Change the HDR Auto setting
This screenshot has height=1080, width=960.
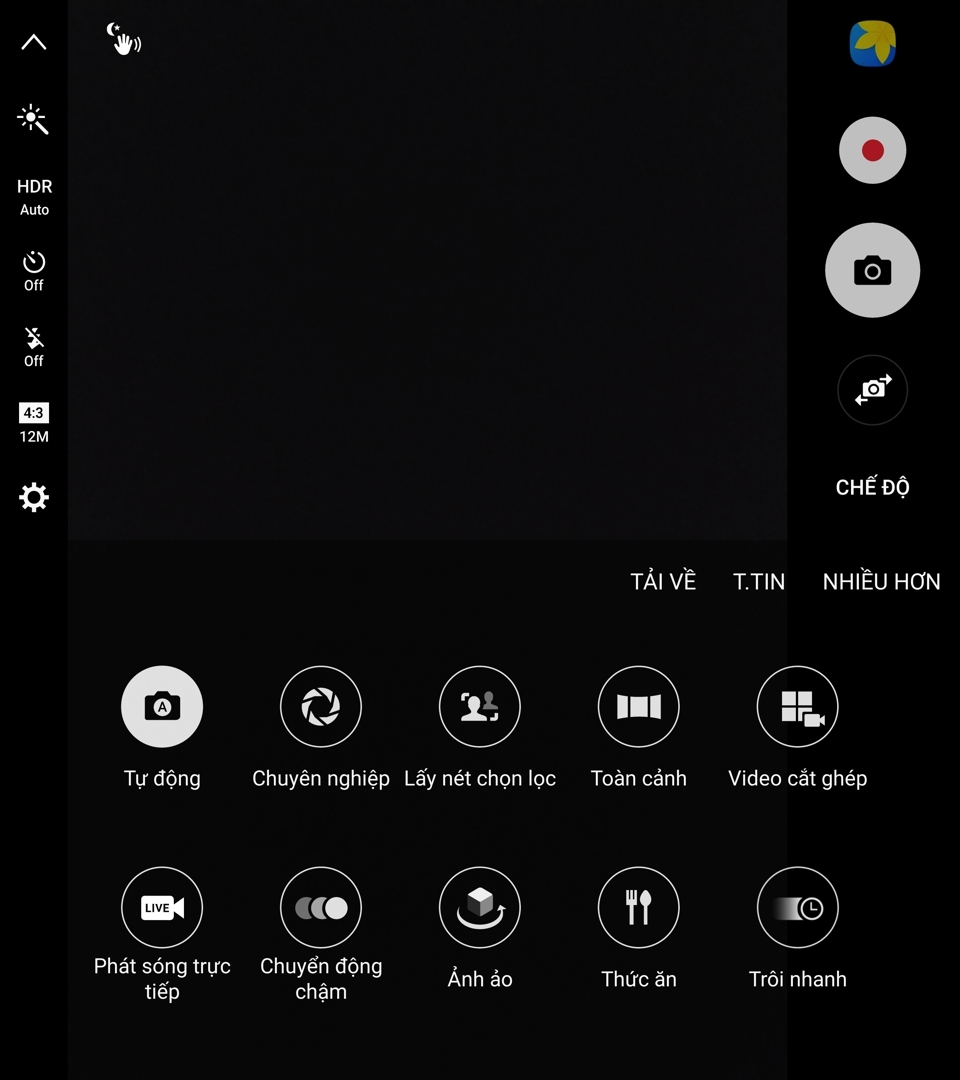(x=34, y=197)
